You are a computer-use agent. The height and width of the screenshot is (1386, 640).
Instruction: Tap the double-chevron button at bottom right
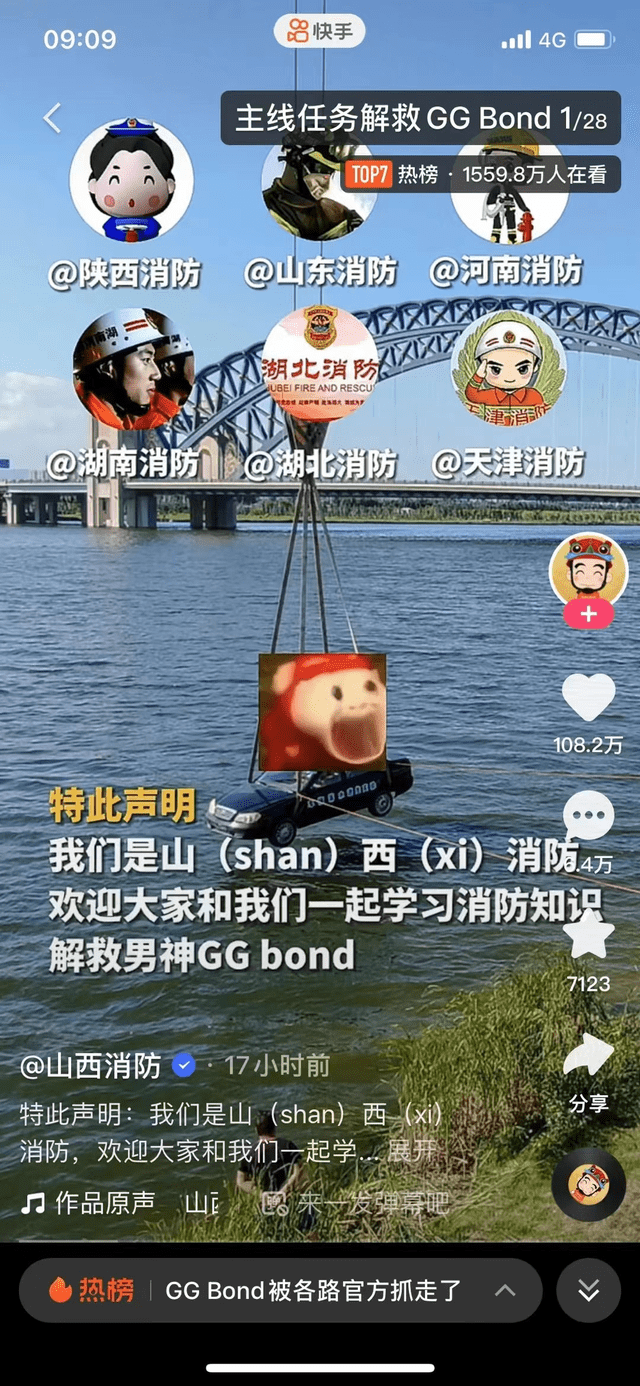(588, 1291)
